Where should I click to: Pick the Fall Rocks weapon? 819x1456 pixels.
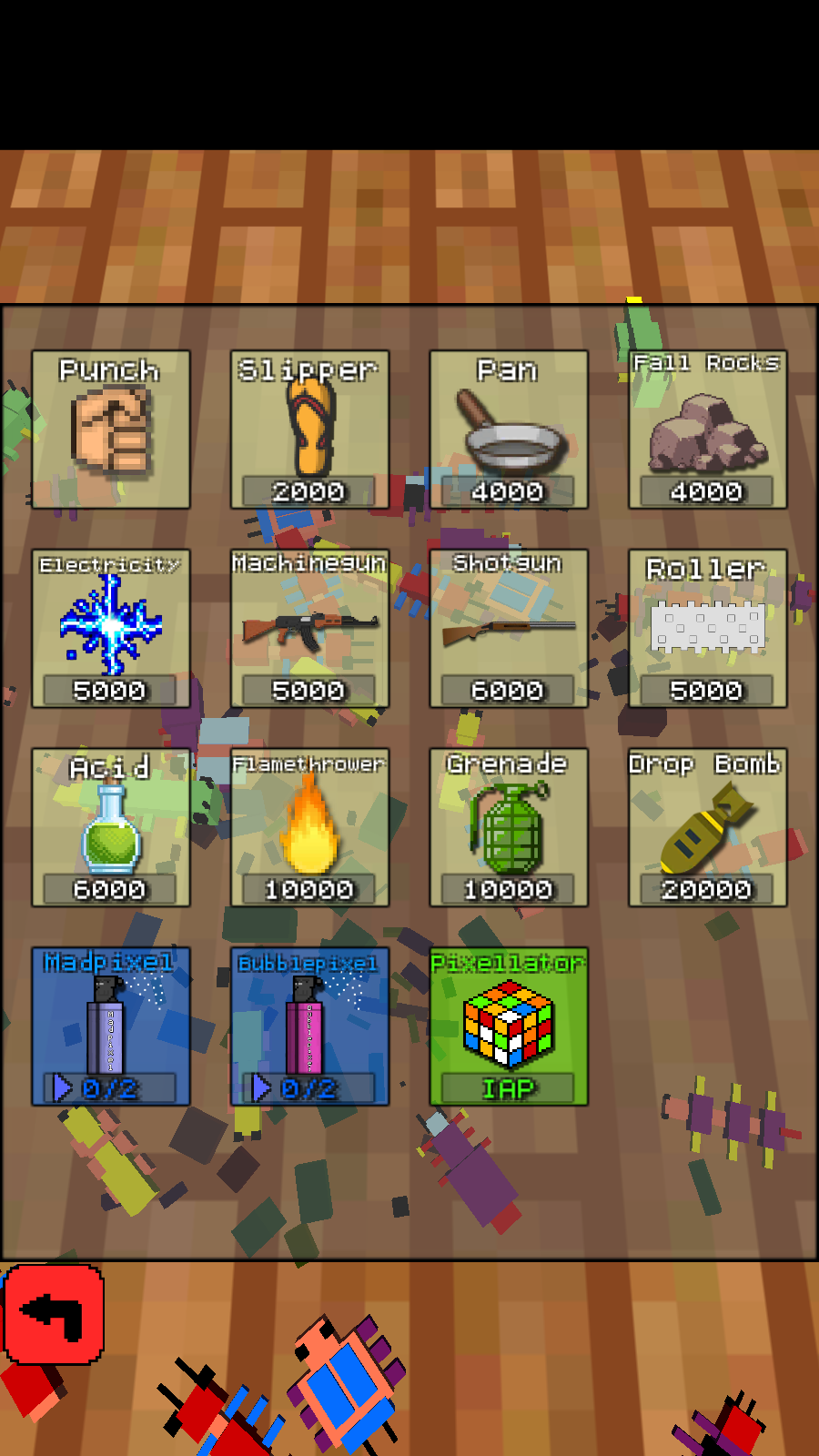[x=707, y=430]
